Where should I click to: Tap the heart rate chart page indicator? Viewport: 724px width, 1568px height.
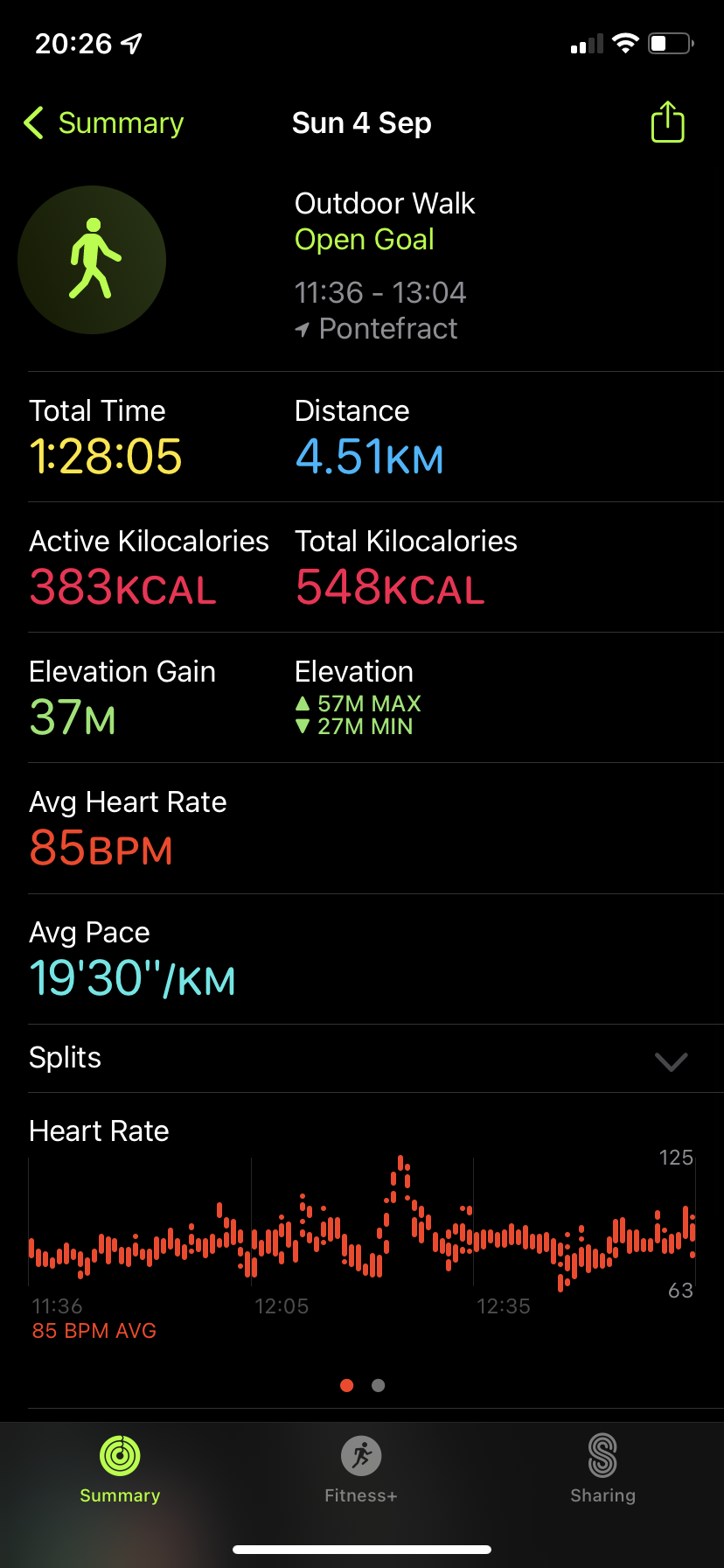point(362,1385)
